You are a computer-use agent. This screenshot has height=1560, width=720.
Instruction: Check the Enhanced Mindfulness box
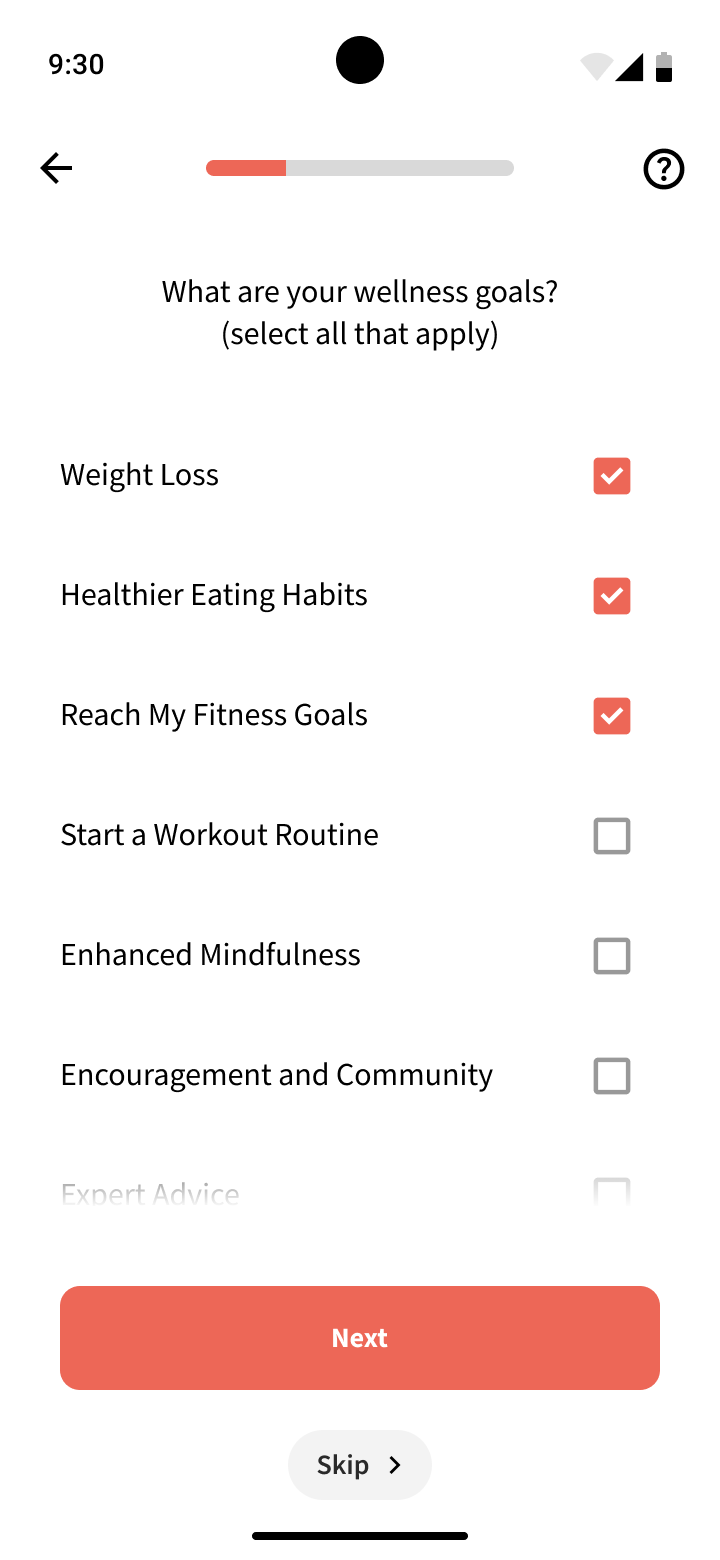click(x=612, y=956)
